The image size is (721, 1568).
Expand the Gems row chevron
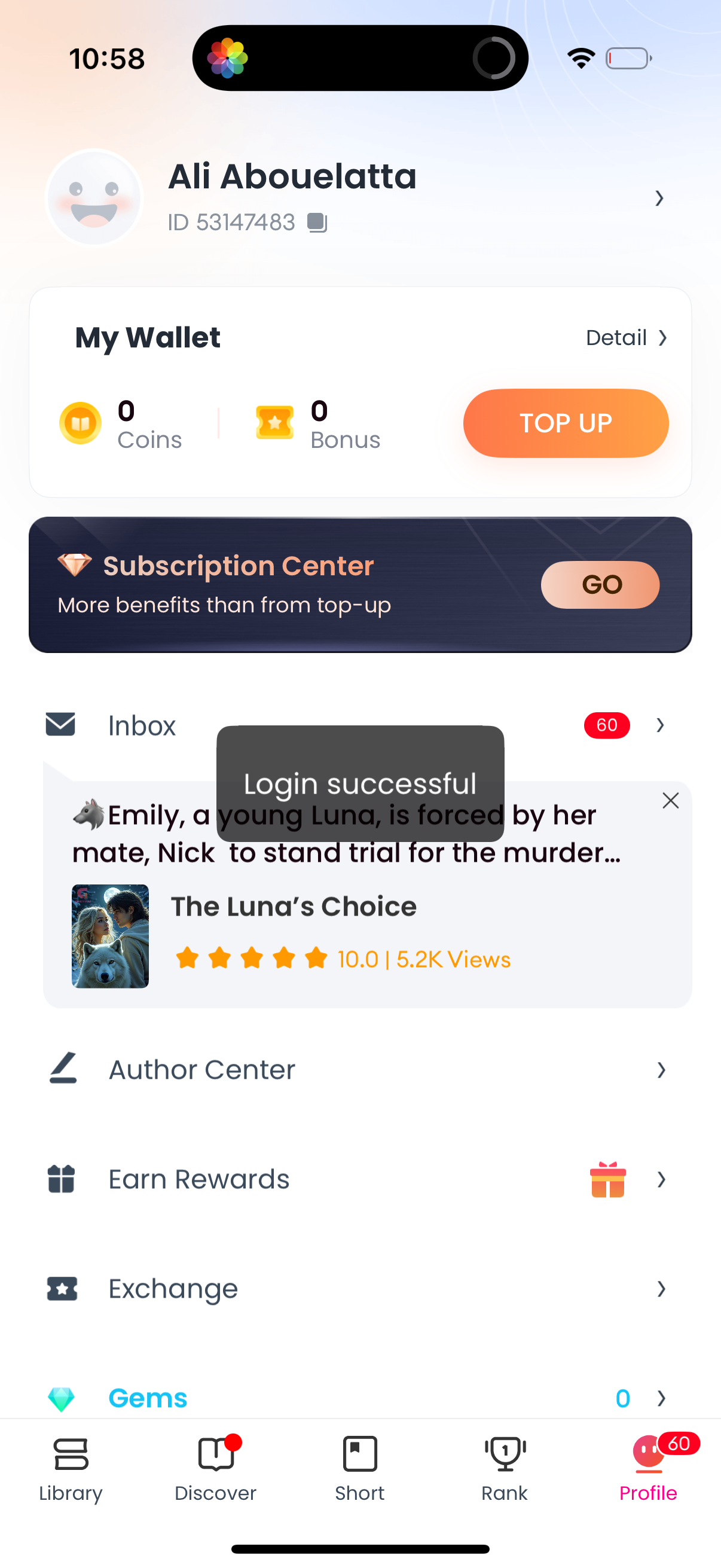661,1398
